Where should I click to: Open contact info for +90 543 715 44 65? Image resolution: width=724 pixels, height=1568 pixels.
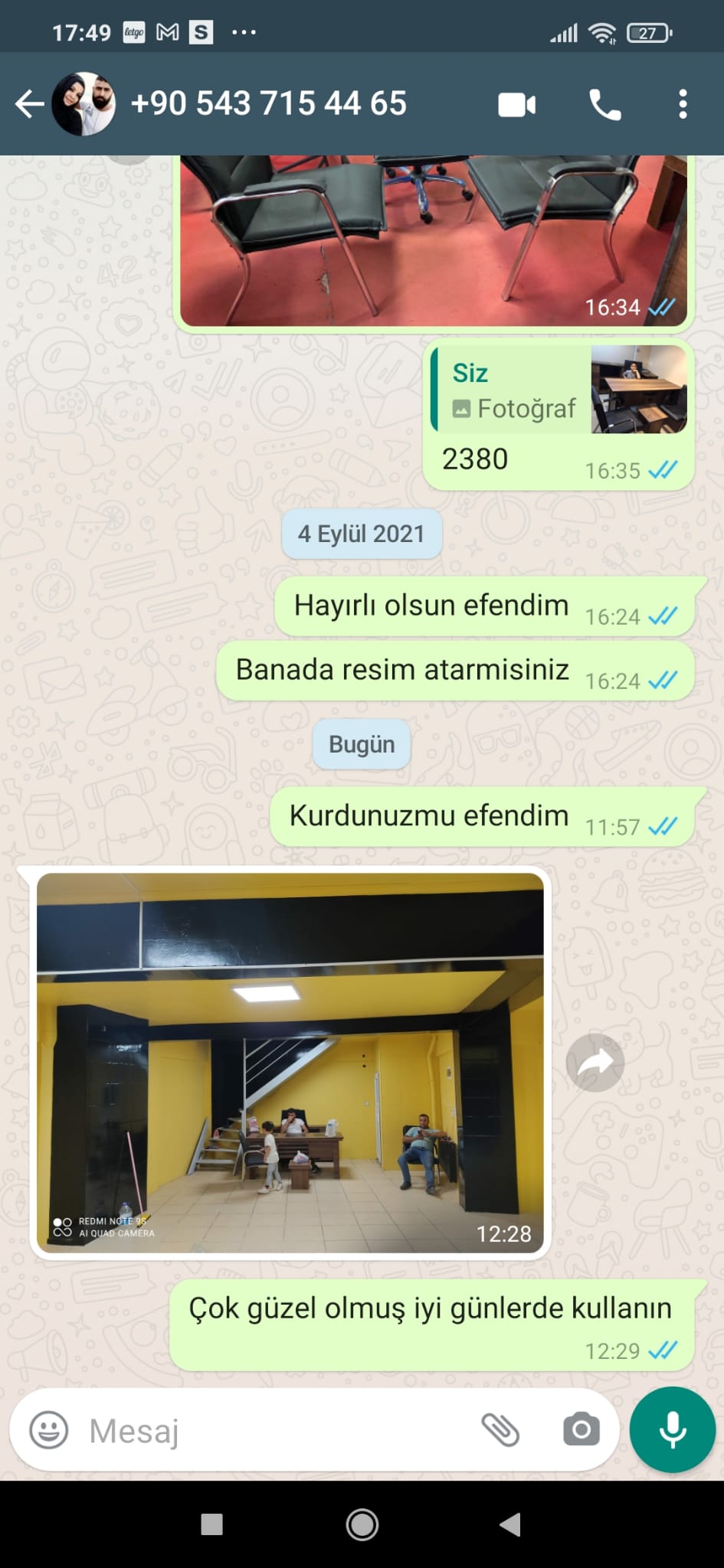coord(268,104)
